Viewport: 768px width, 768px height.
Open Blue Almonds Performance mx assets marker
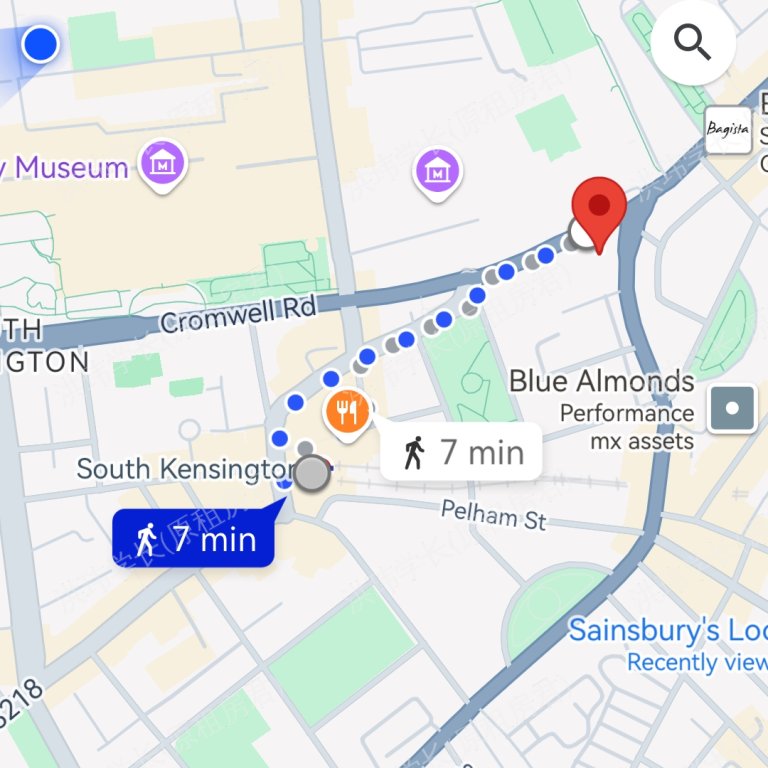pyautogui.click(x=732, y=408)
